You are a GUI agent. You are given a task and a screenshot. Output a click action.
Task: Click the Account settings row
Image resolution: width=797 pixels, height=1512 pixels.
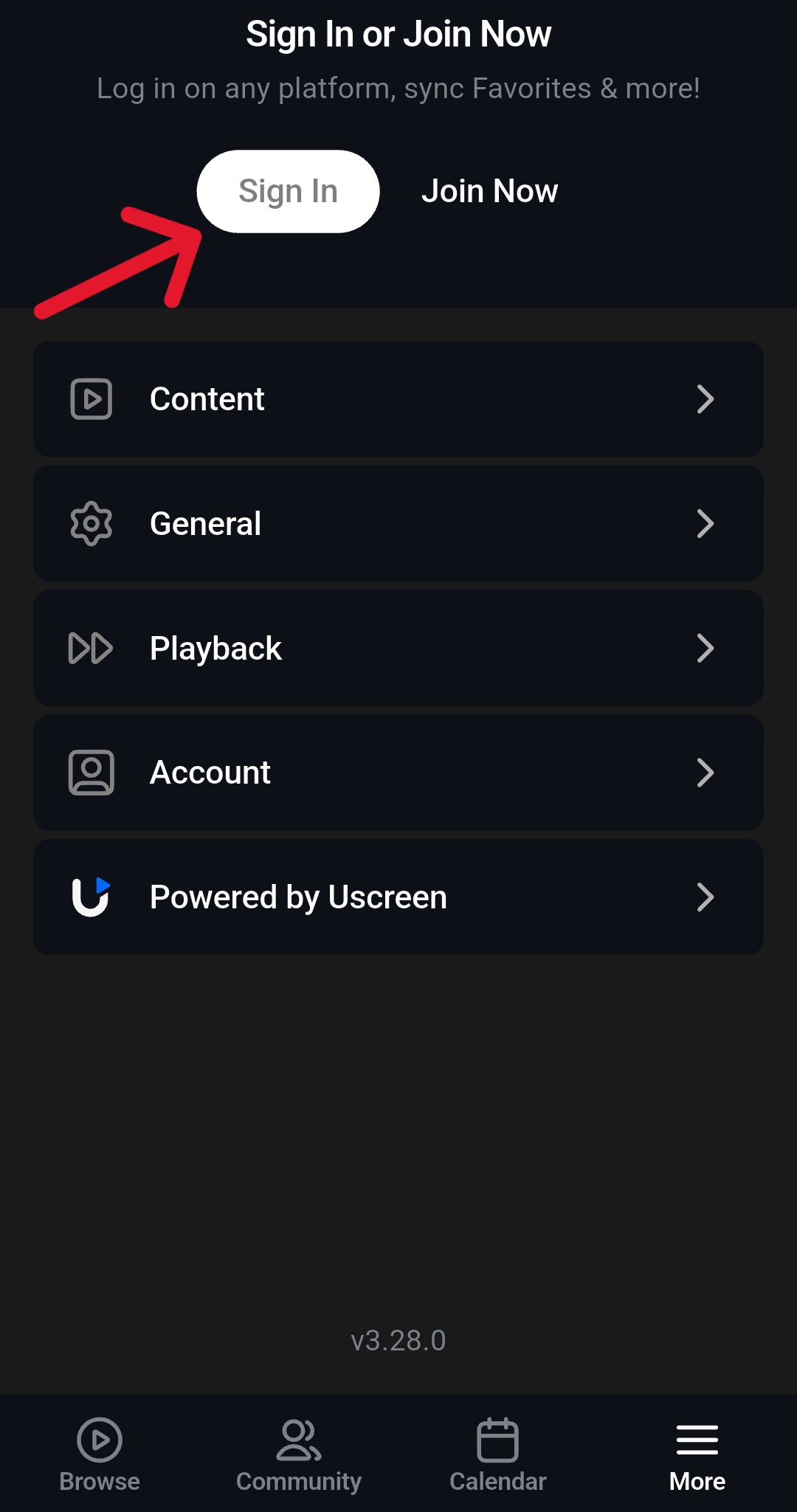point(398,772)
